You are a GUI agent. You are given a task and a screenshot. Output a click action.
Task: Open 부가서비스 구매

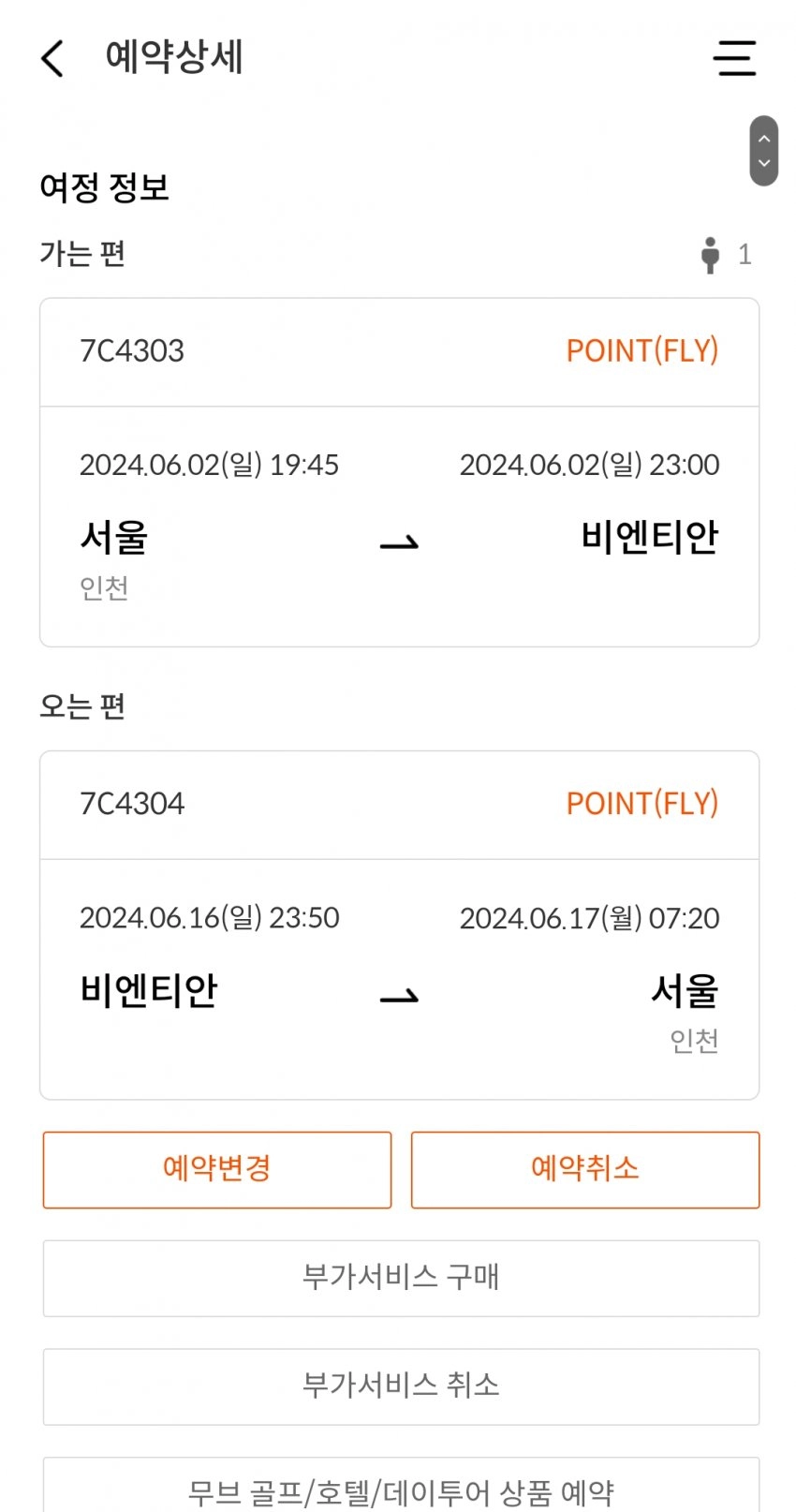[x=401, y=1278]
